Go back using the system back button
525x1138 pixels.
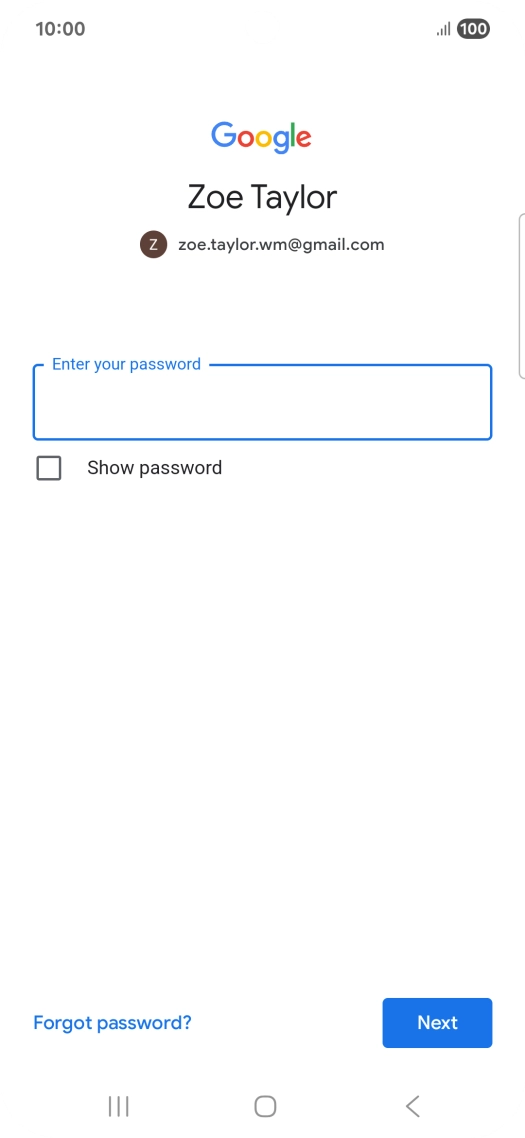pyautogui.click(x=412, y=1106)
